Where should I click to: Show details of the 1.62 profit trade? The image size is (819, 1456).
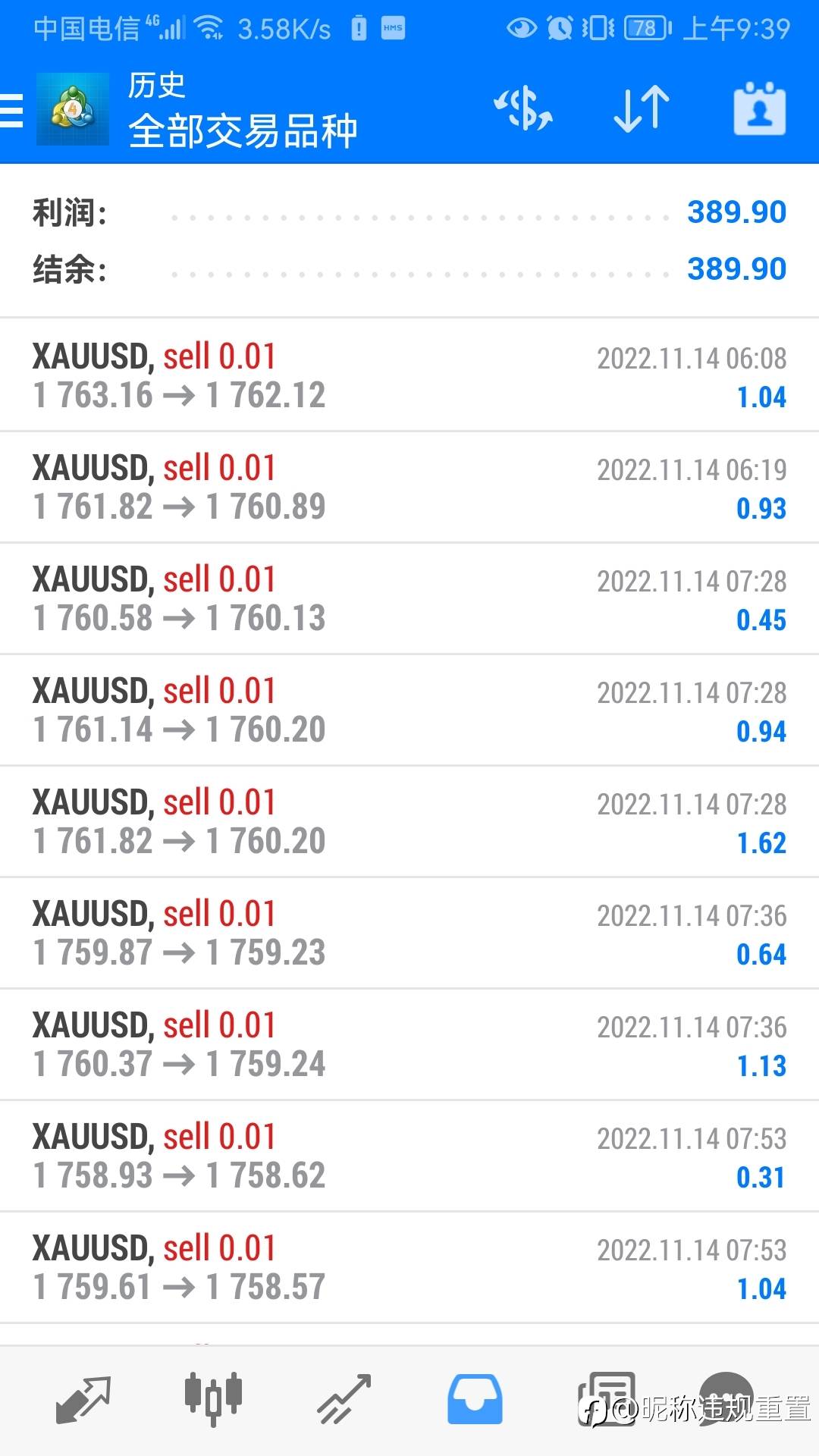pyautogui.click(x=409, y=821)
